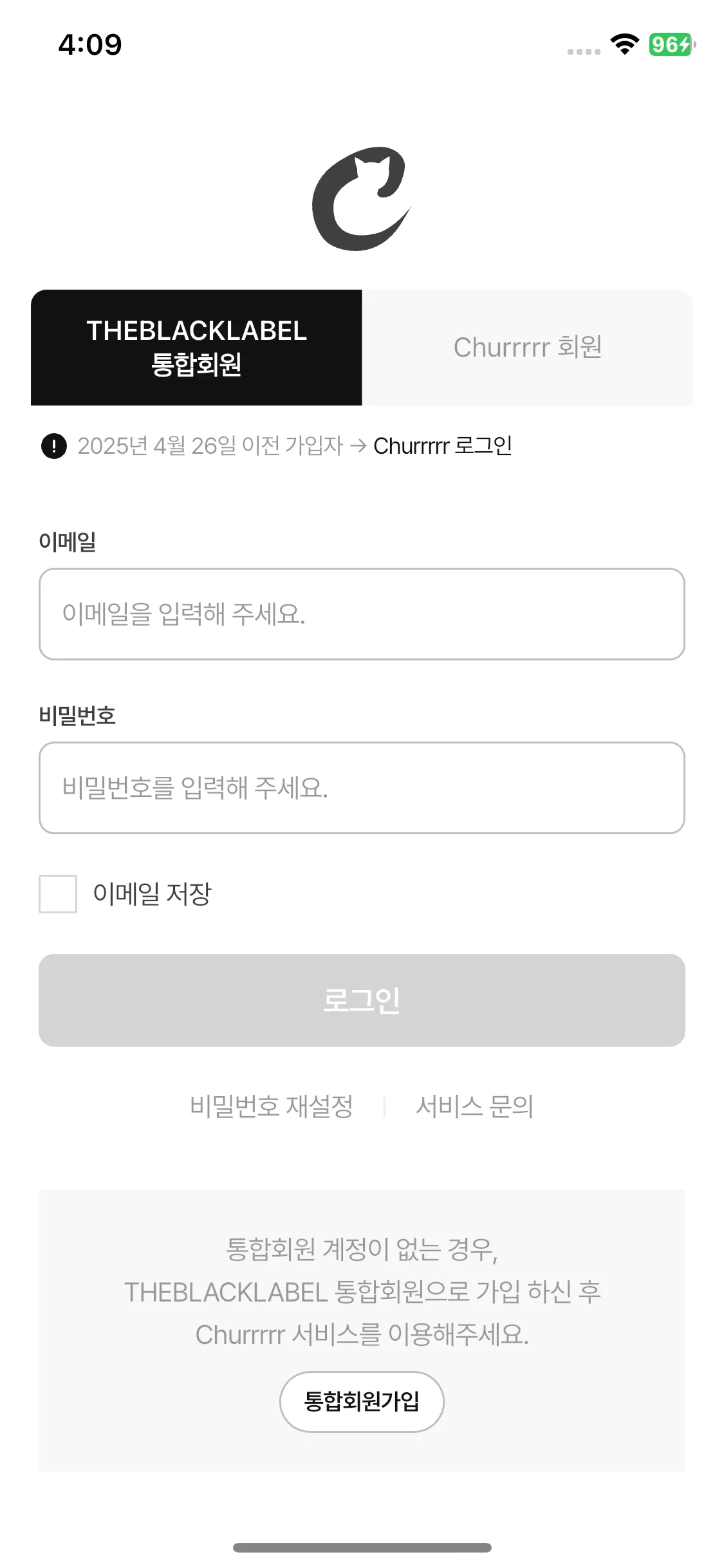Viewport: 724px width, 1568px height.
Task: Click the email input field
Action: pyautogui.click(x=362, y=613)
